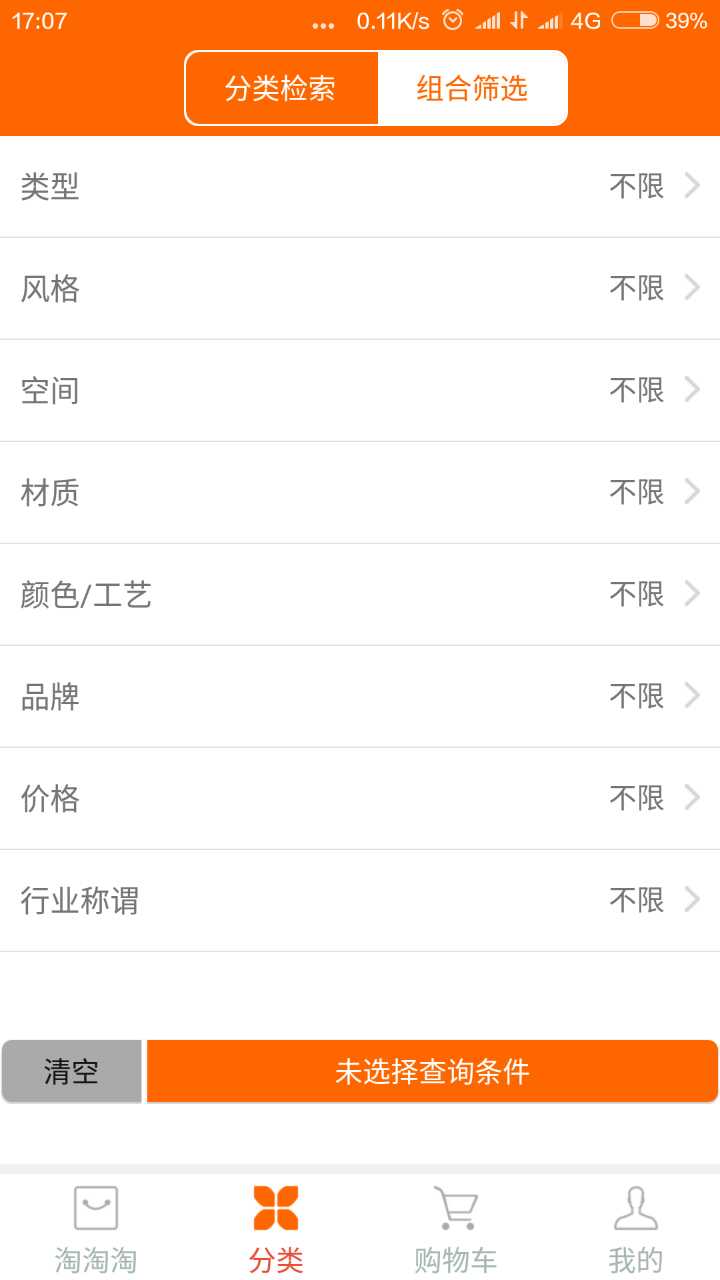Open the 价格 filter row
The width and height of the screenshot is (720, 1280).
[360, 798]
